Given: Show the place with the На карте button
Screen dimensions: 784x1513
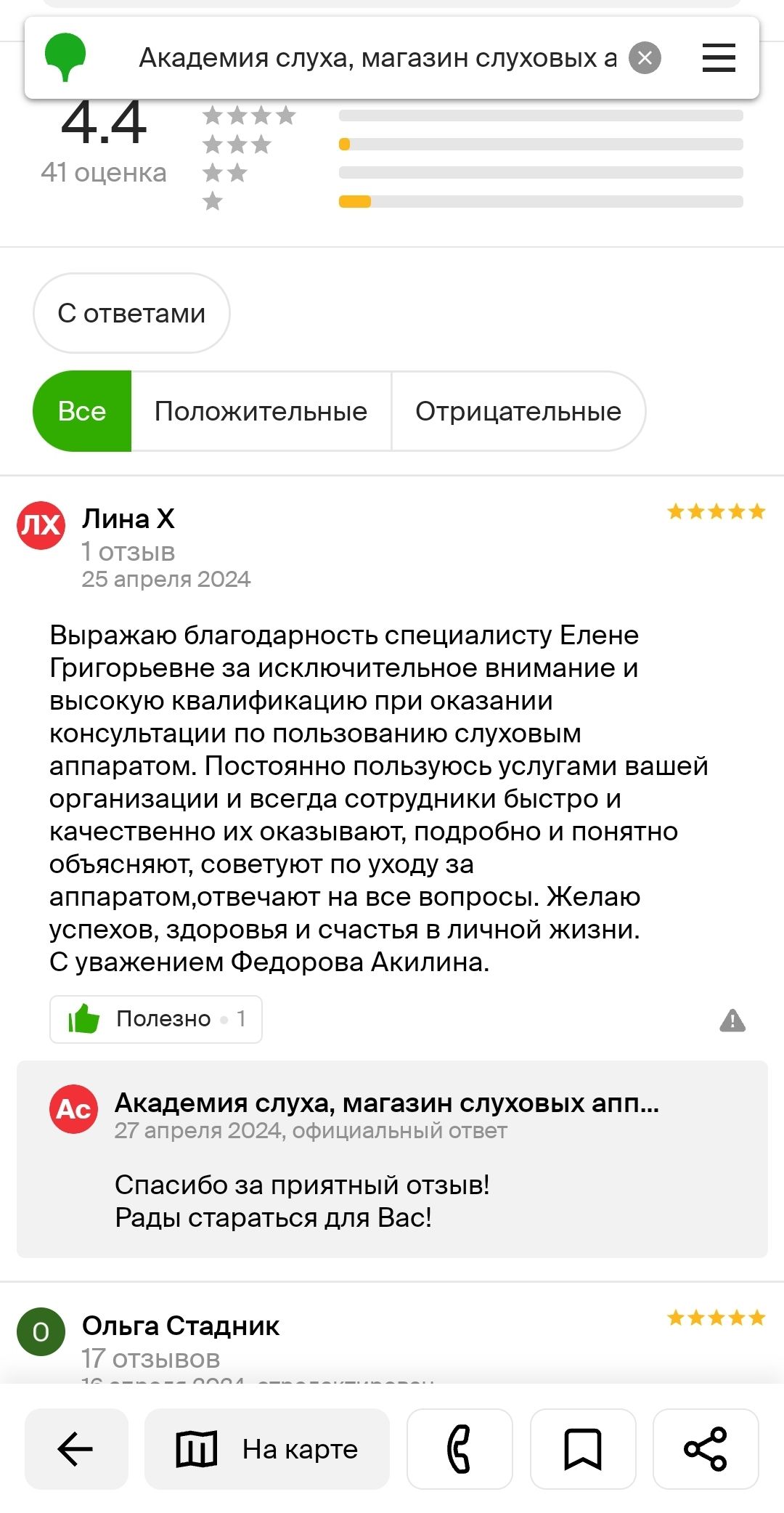Looking at the screenshot, I should click(x=267, y=1449).
